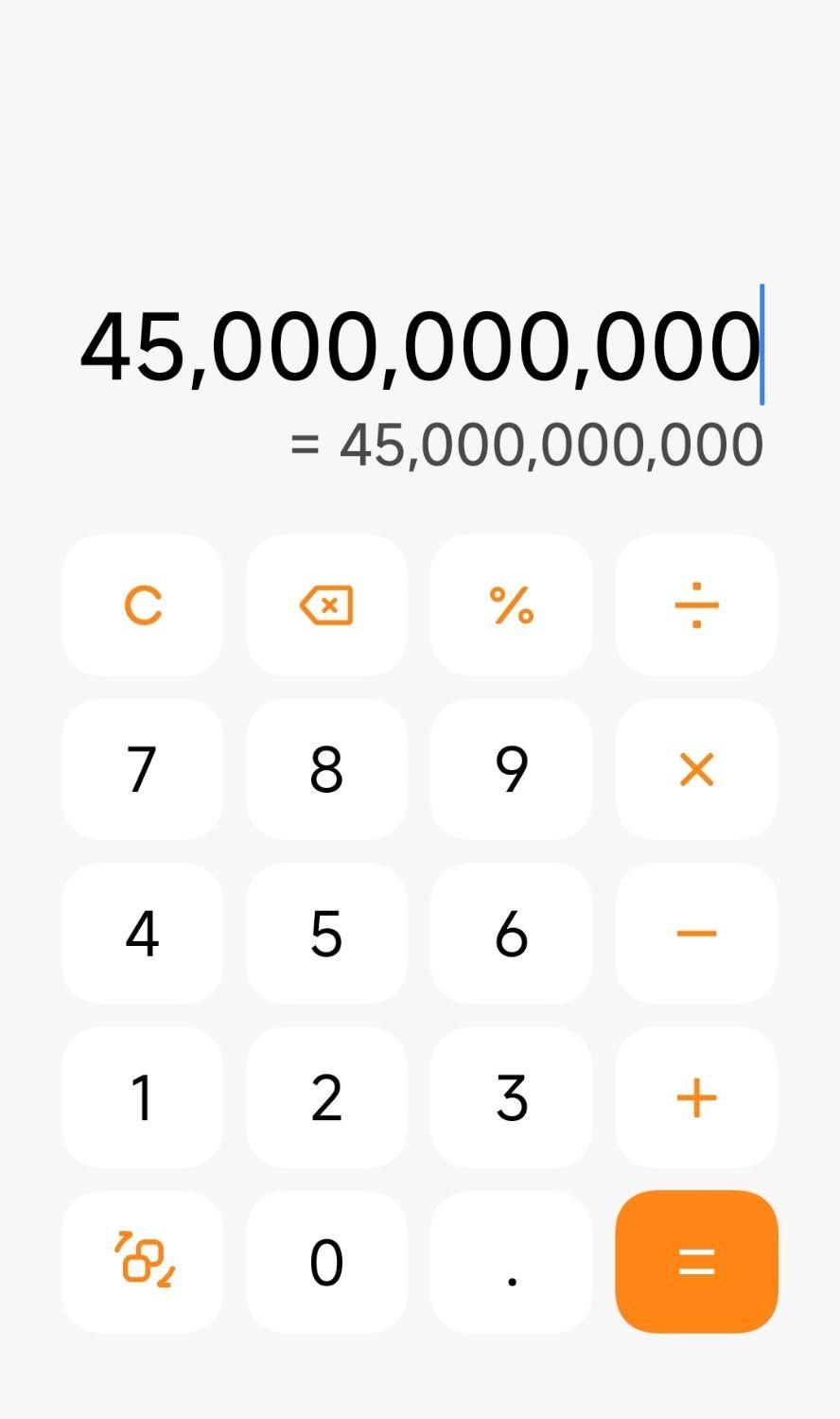Insert a decimal point
The image size is (840, 1419).
click(x=512, y=1261)
